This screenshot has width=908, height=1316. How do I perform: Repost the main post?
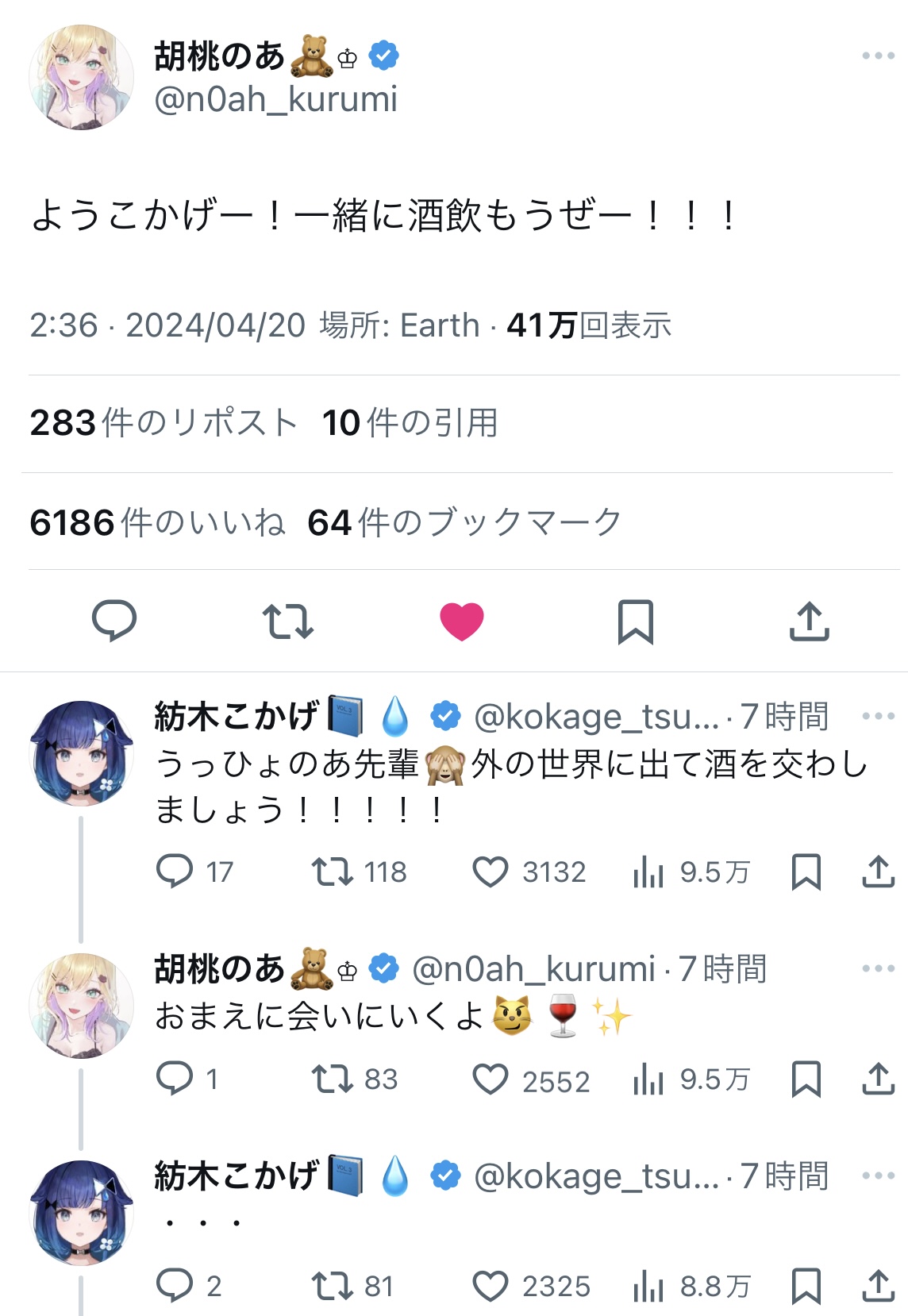click(x=287, y=621)
